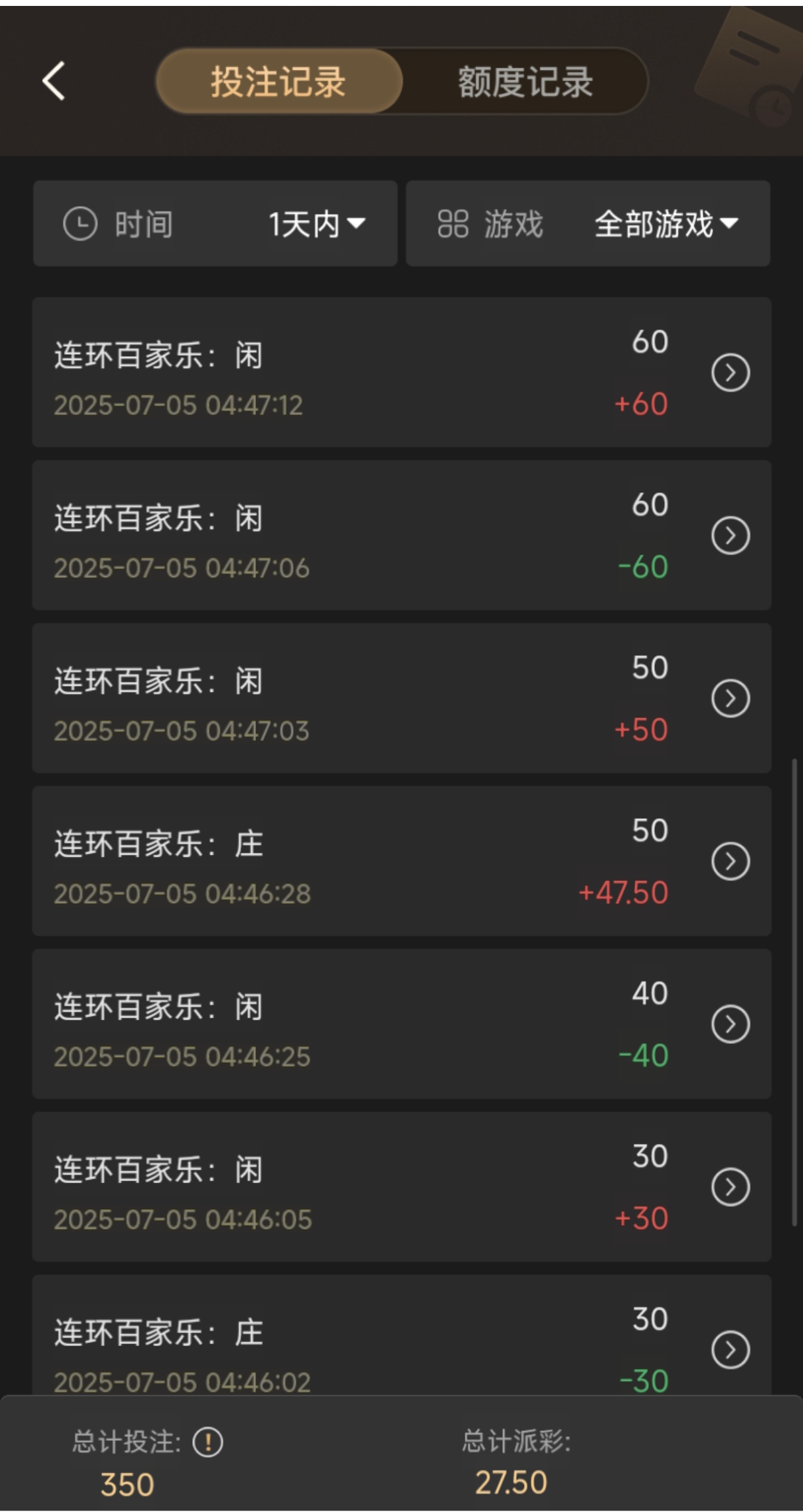Click the back arrow at top left
Screen dimensions: 803x1512
coord(55,81)
